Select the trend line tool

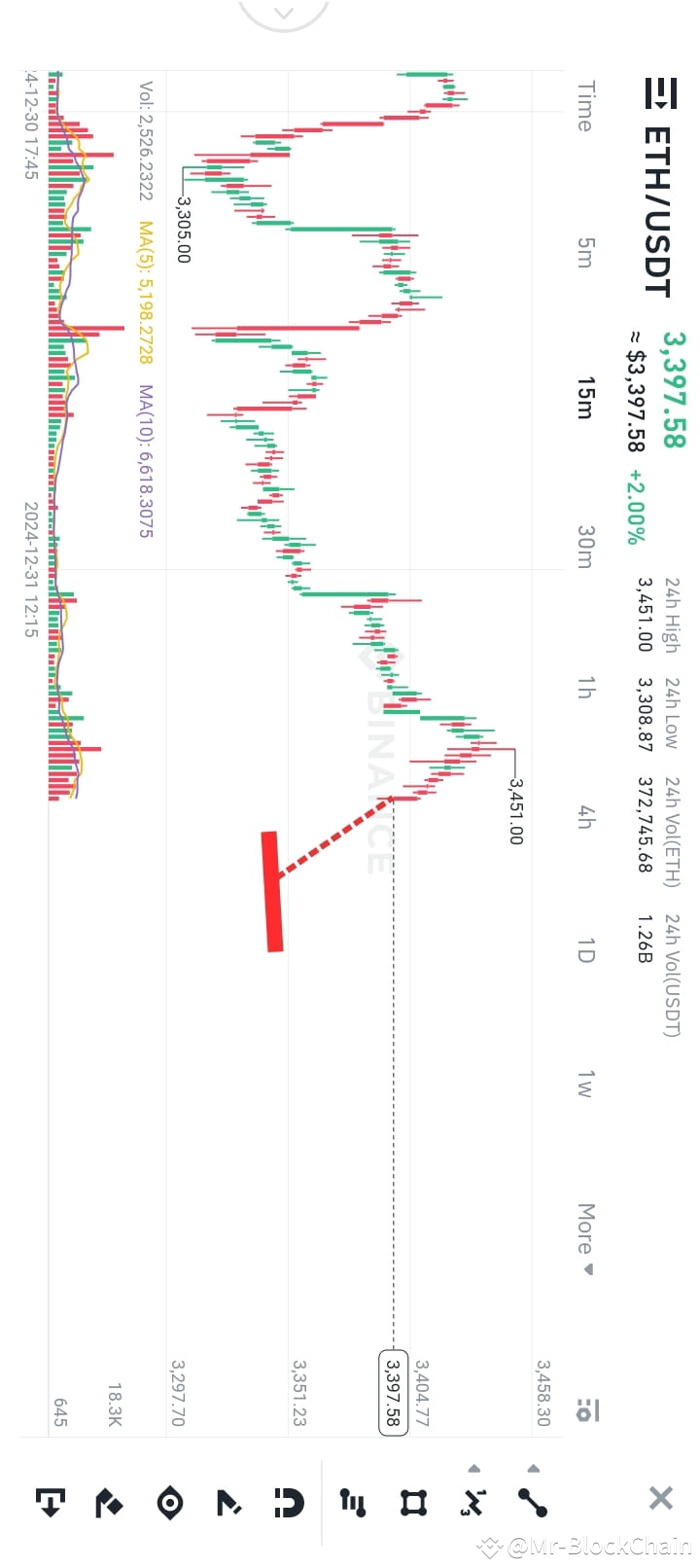point(532,1501)
